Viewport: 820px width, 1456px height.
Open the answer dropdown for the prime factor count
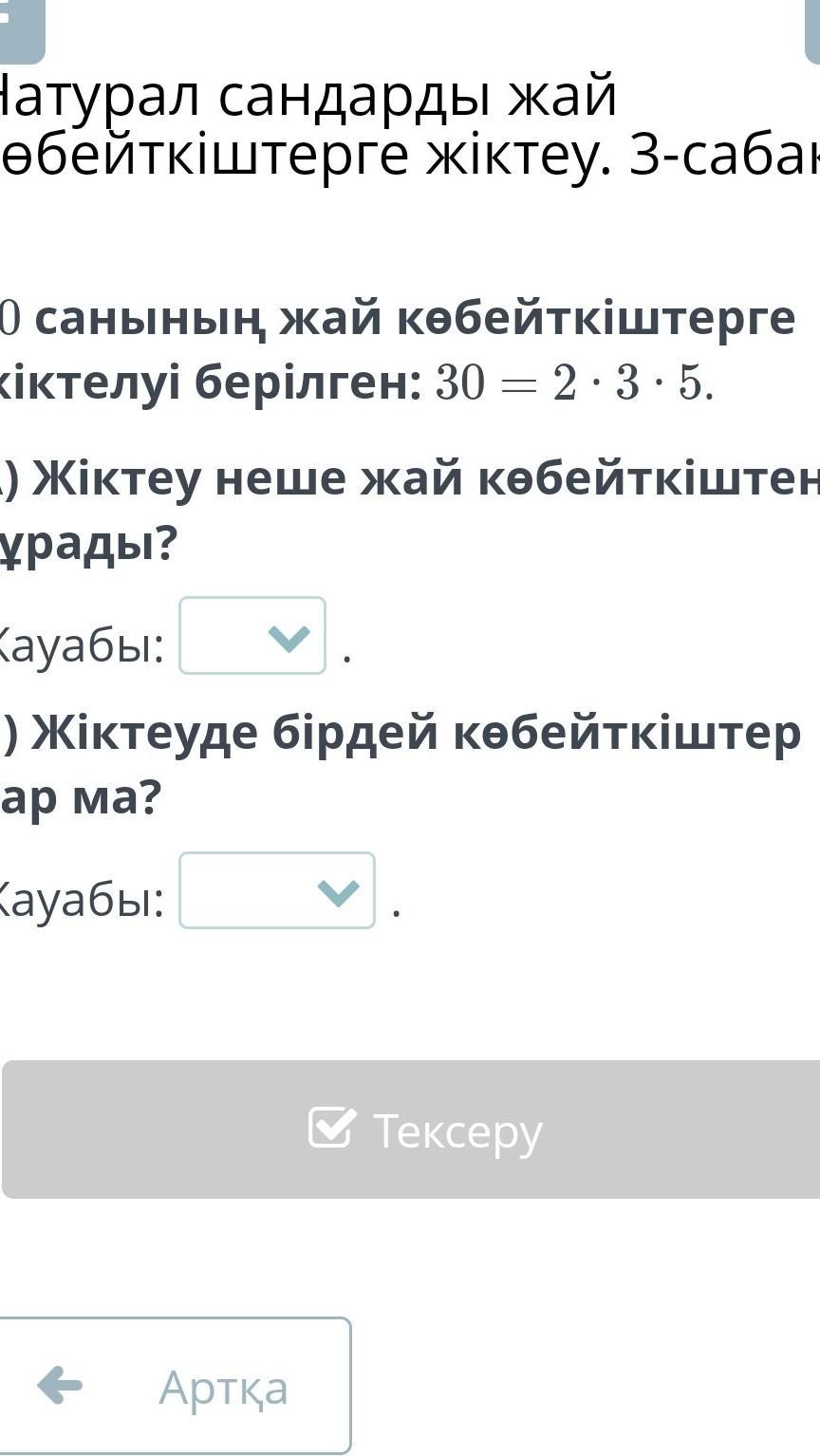click(x=252, y=636)
